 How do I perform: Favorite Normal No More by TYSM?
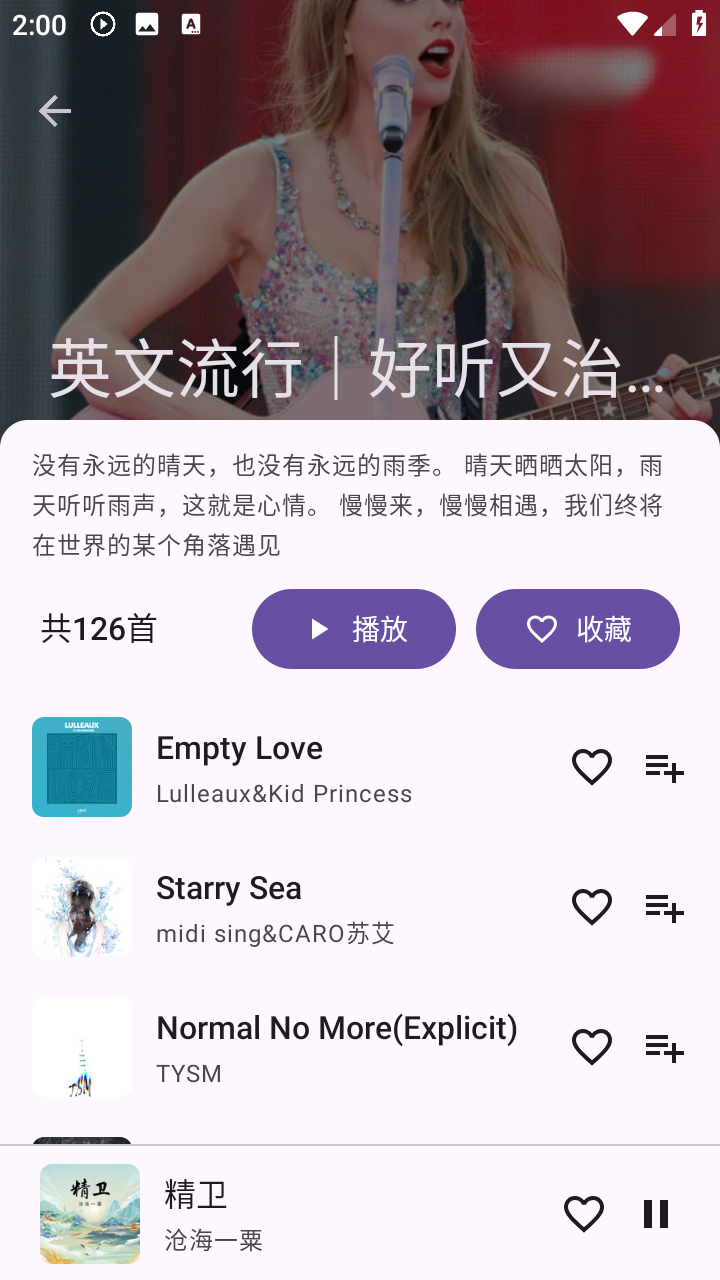pos(592,1047)
